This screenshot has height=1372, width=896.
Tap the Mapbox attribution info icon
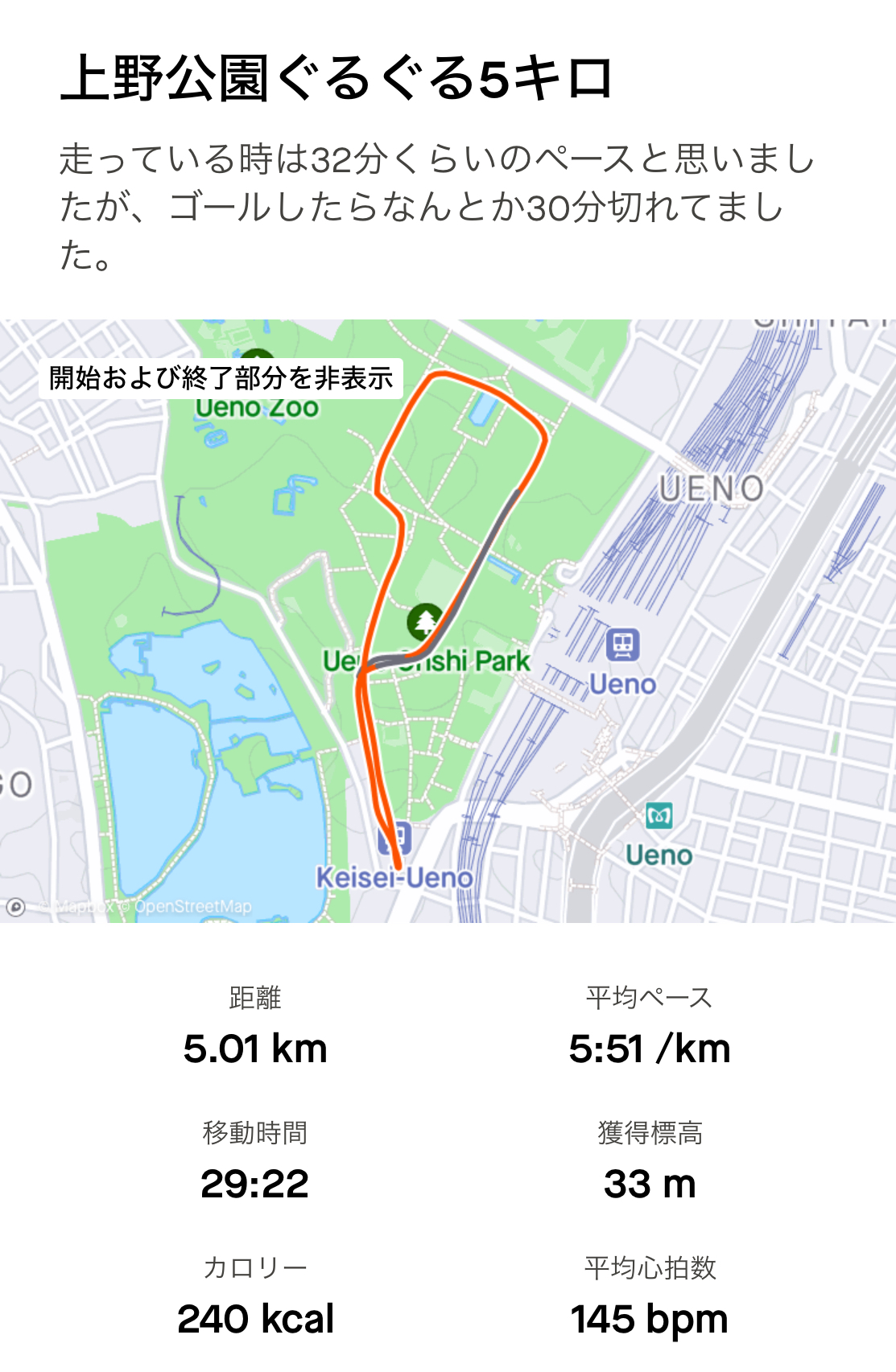pos(15,907)
